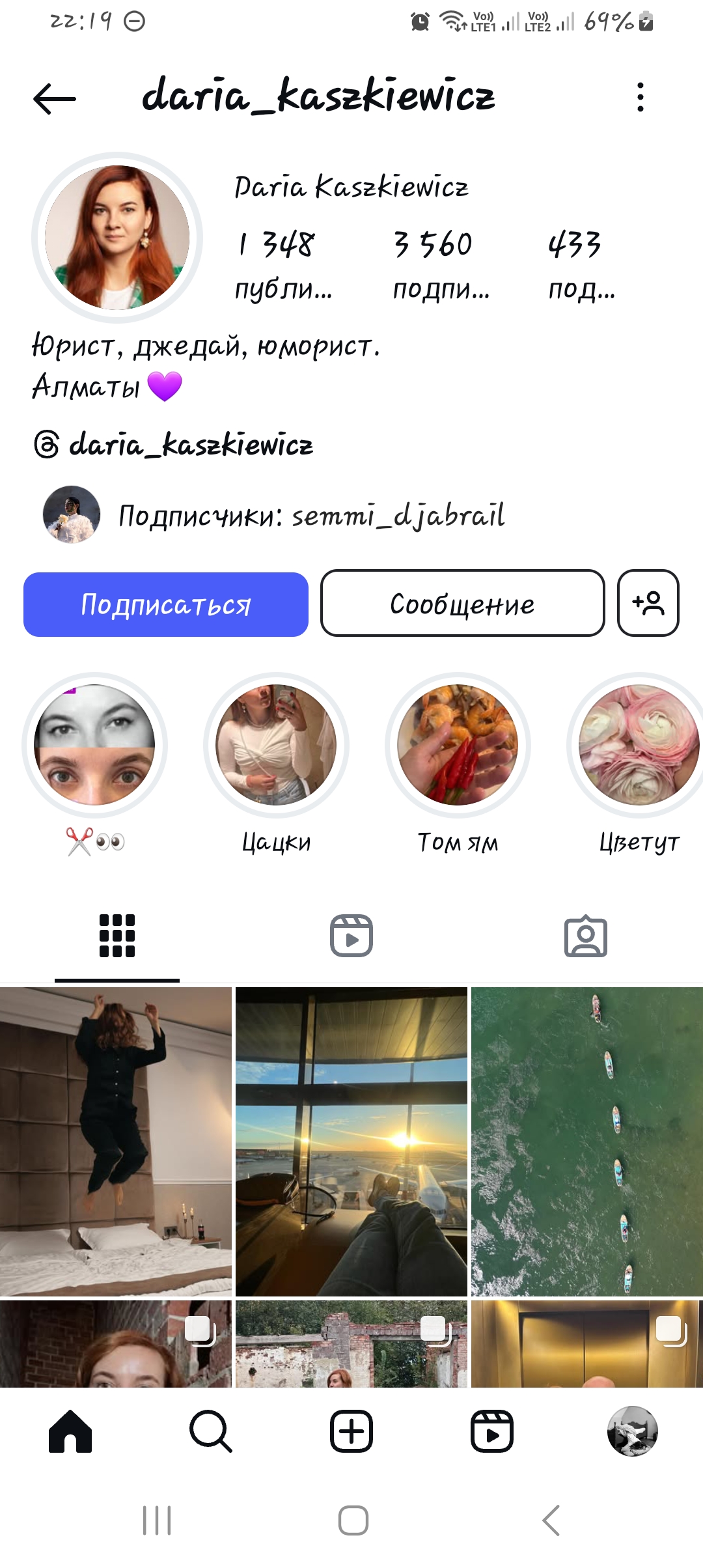Open Search from the bottom navigation

211,1432
